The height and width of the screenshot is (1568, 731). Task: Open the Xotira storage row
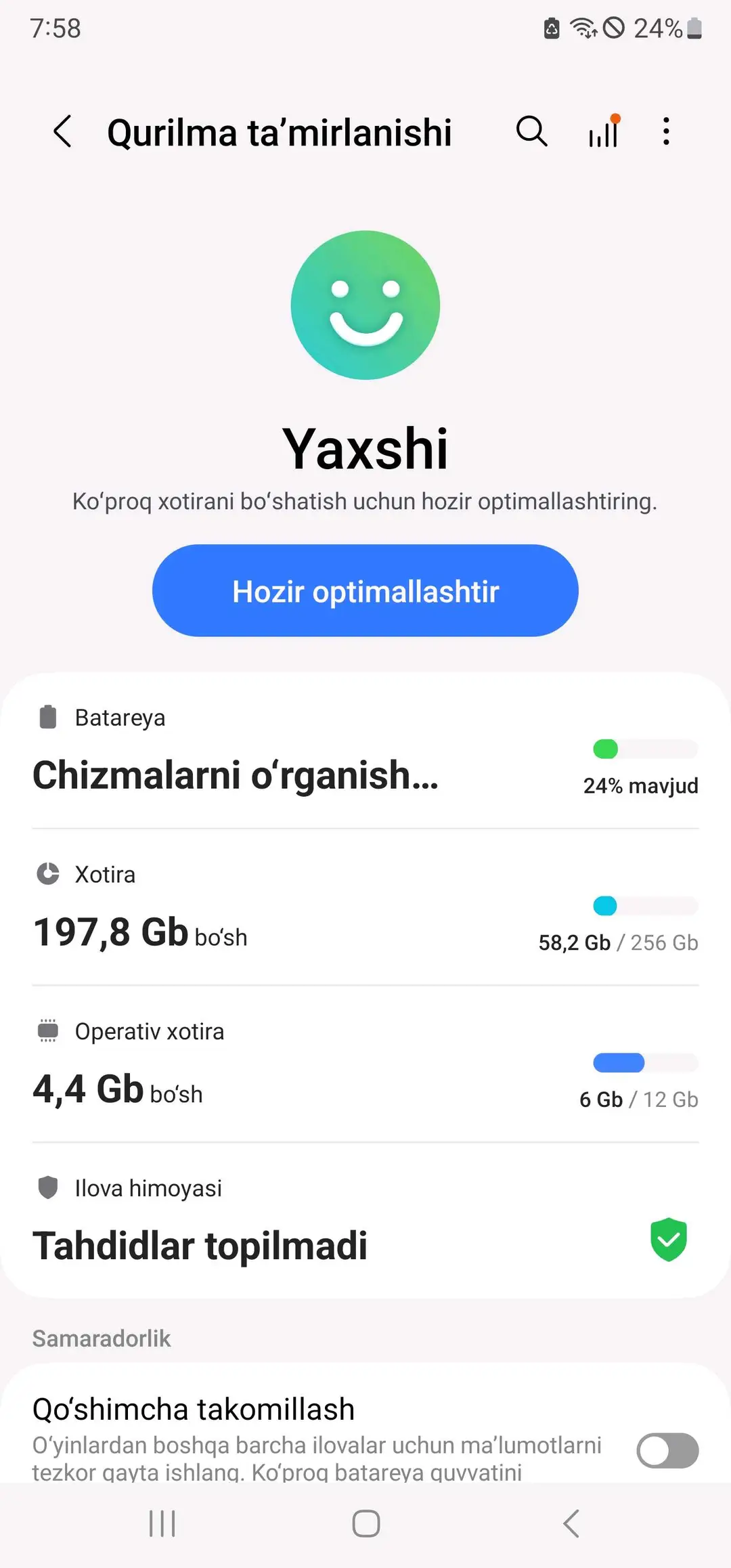[x=365, y=907]
